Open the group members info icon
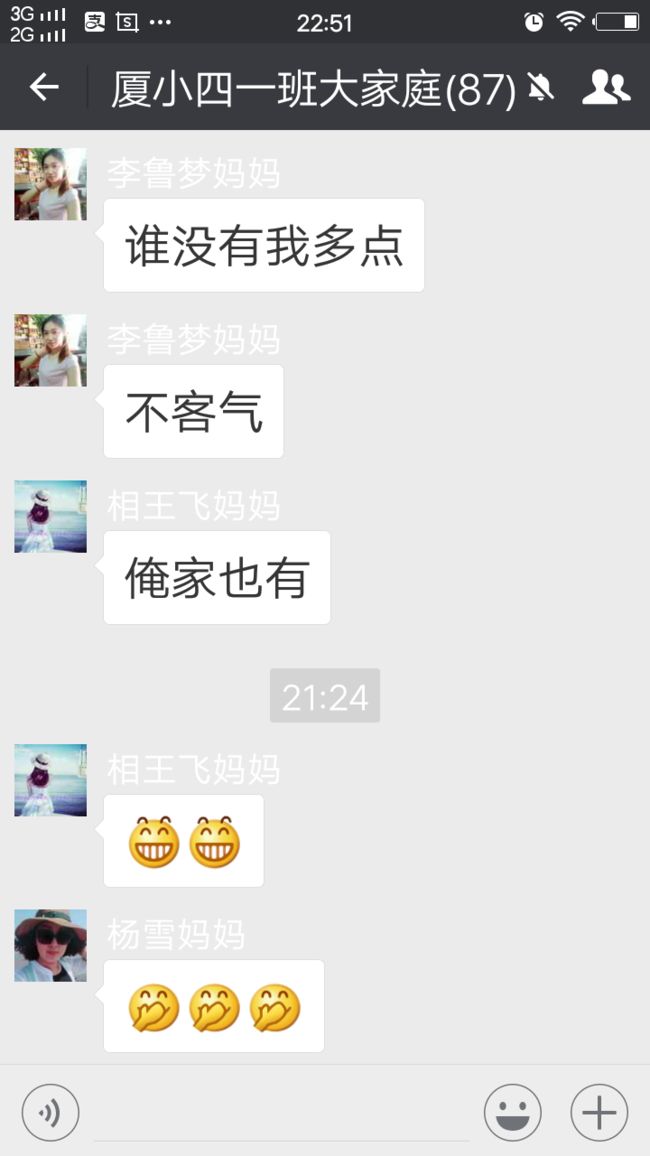Screen dimensions: 650x1156 click(x=606, y=88)
